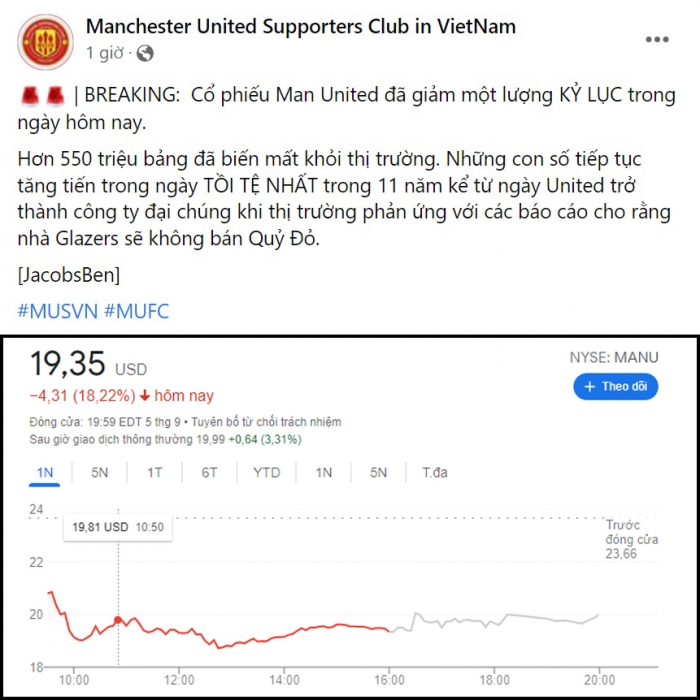The width and height of the screenshot is (700, 700).
Task: Open the #MUSVN hashtag
Action: [58, 311]
